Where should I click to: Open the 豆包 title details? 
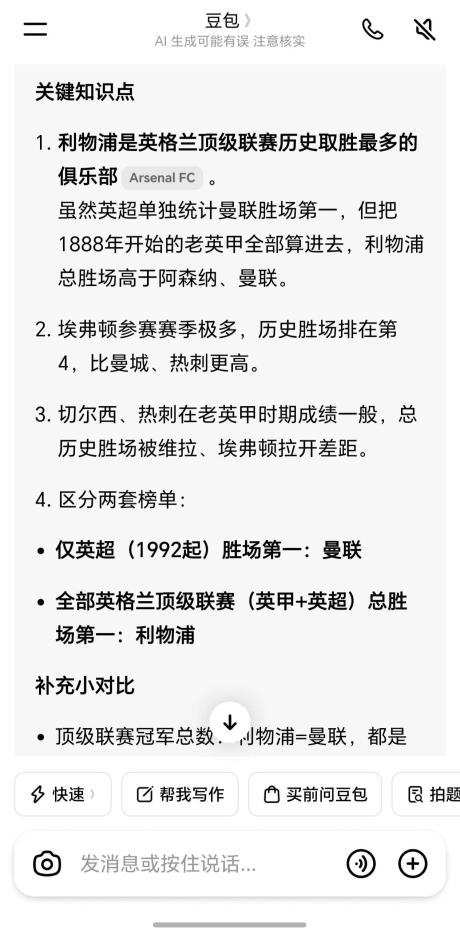coord(229,21)
